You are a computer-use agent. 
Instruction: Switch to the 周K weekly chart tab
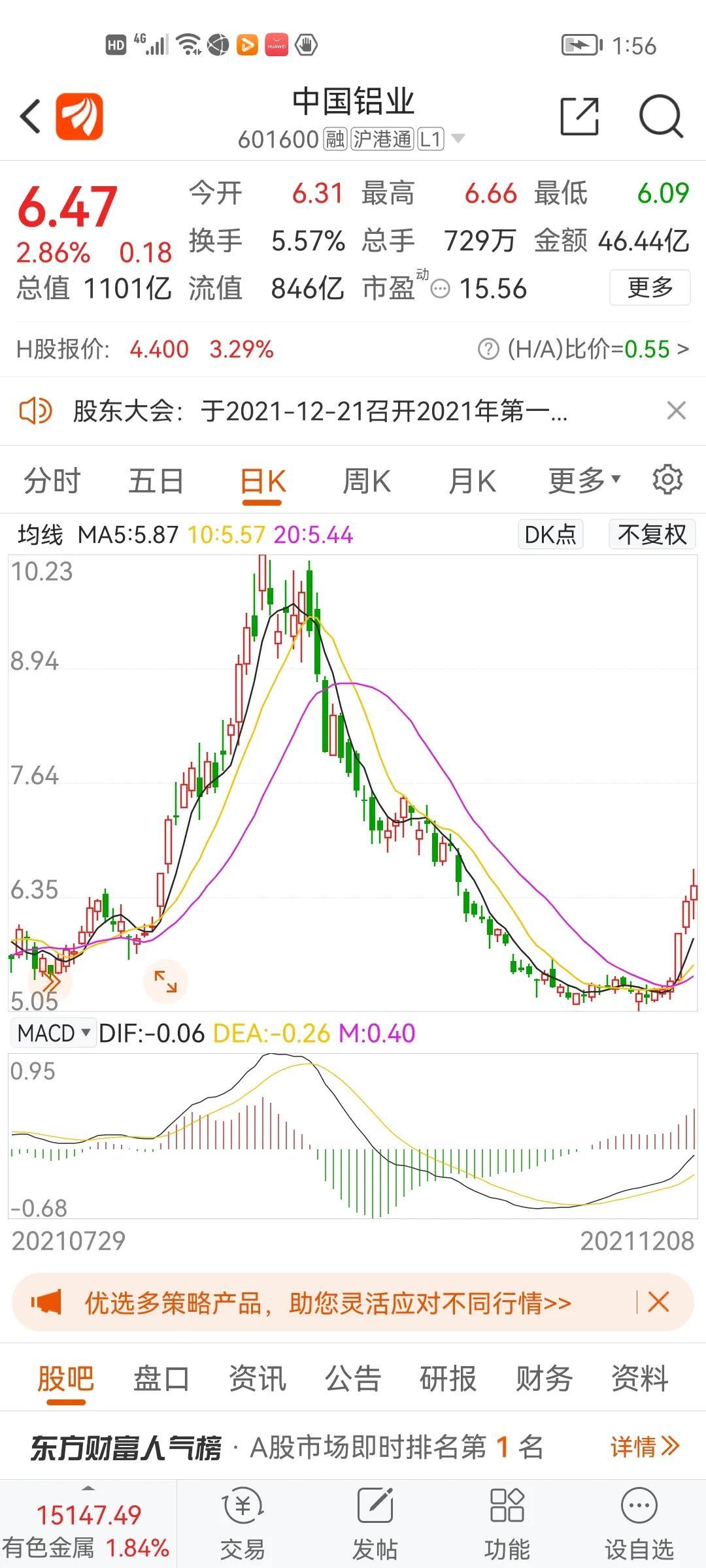(x=367, y=480)
